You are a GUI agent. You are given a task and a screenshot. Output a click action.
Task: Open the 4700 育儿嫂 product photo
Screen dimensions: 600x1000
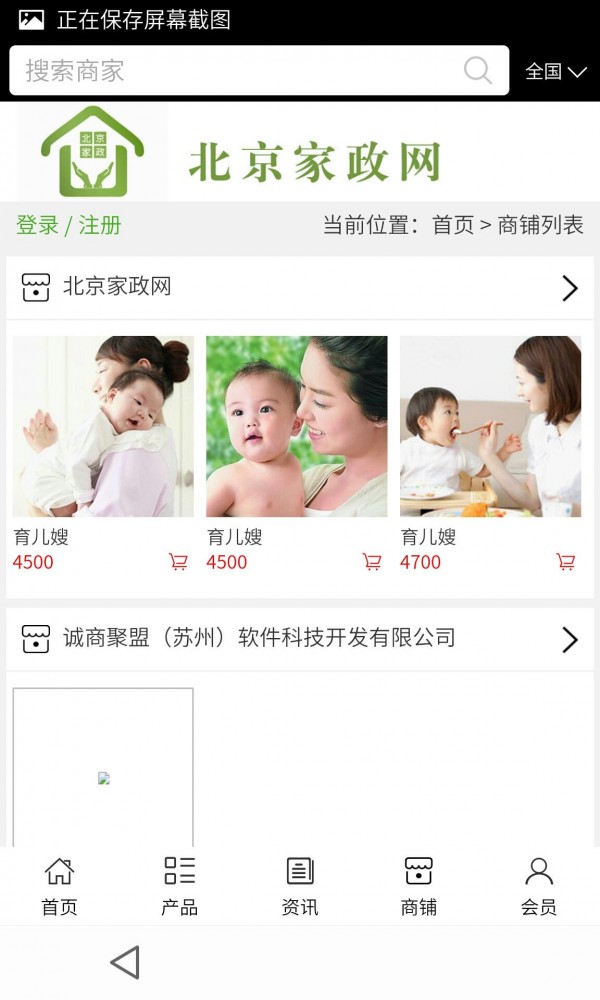point(490,426)
